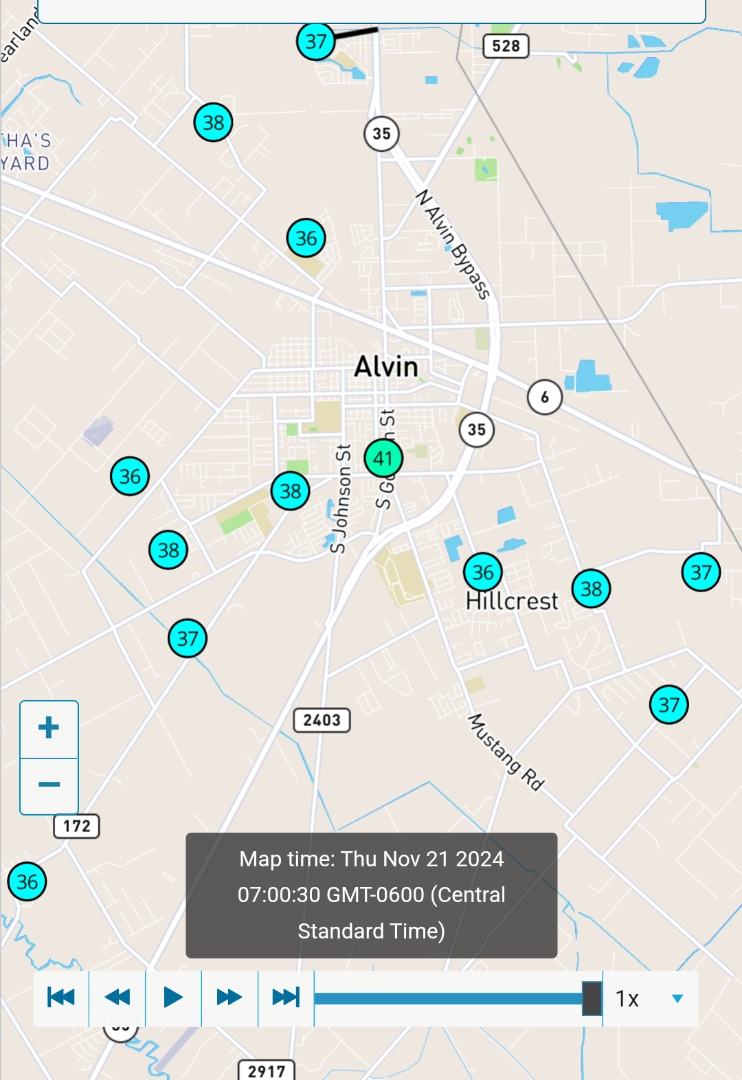Step forward one frame

tap(229, 998)
